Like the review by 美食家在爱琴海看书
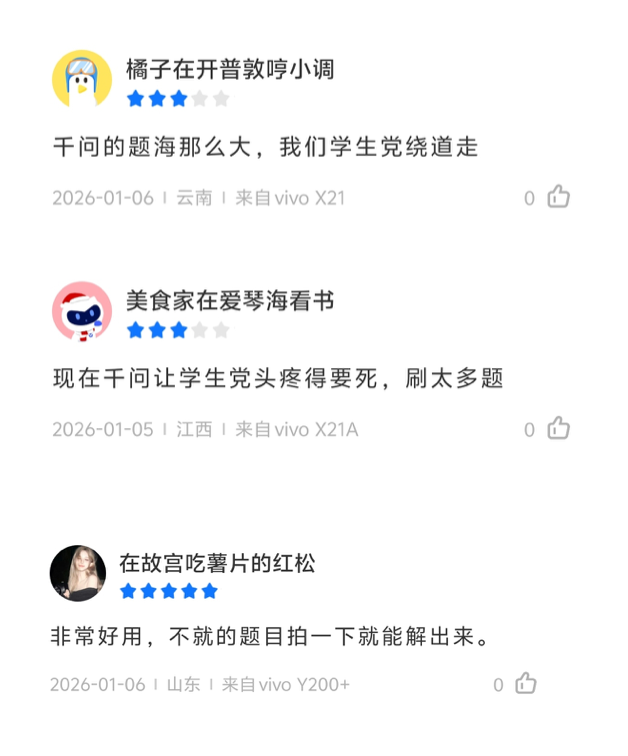 (558, 429)
